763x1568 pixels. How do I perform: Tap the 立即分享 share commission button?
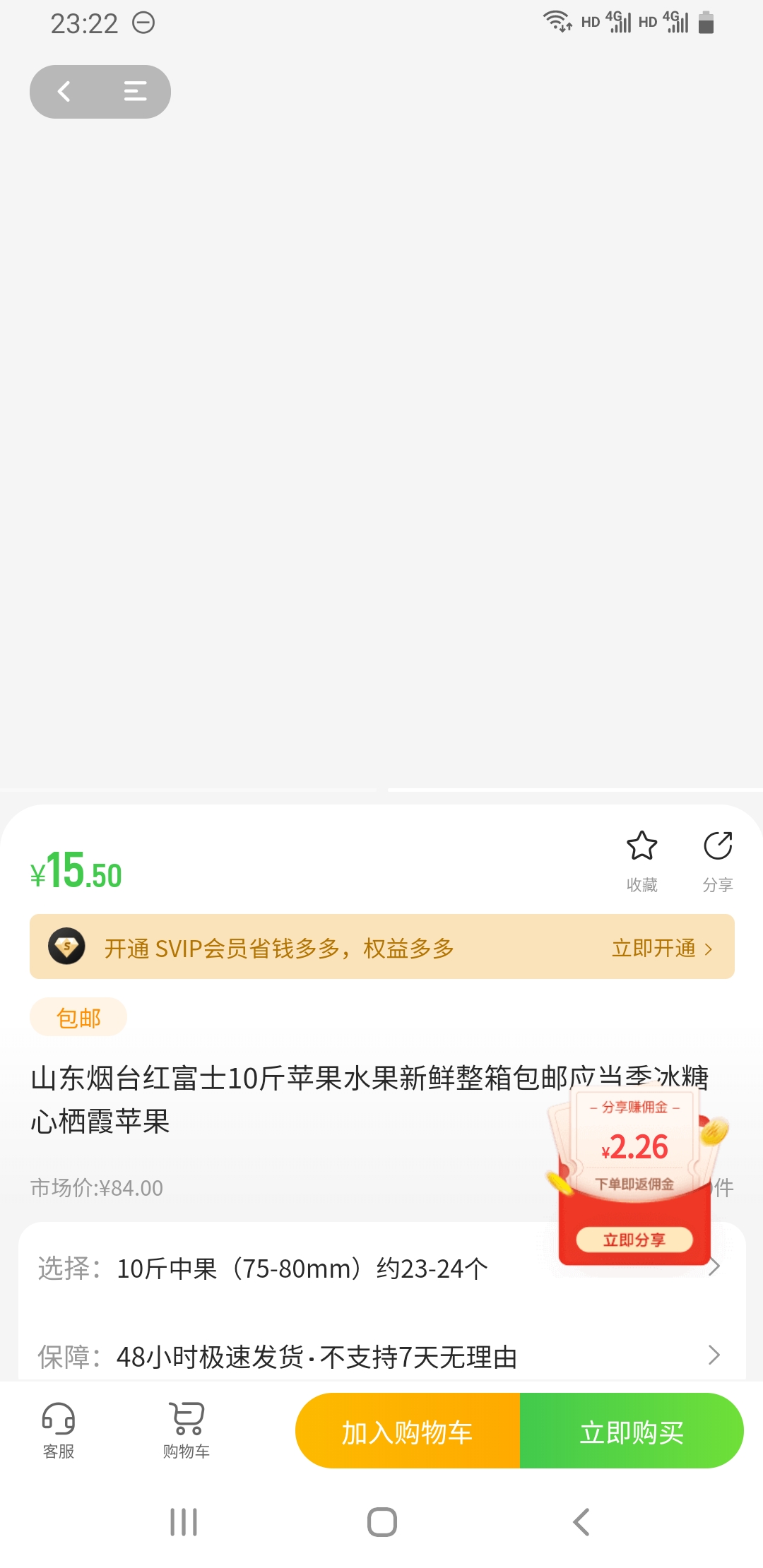[x=634, y=1240]
